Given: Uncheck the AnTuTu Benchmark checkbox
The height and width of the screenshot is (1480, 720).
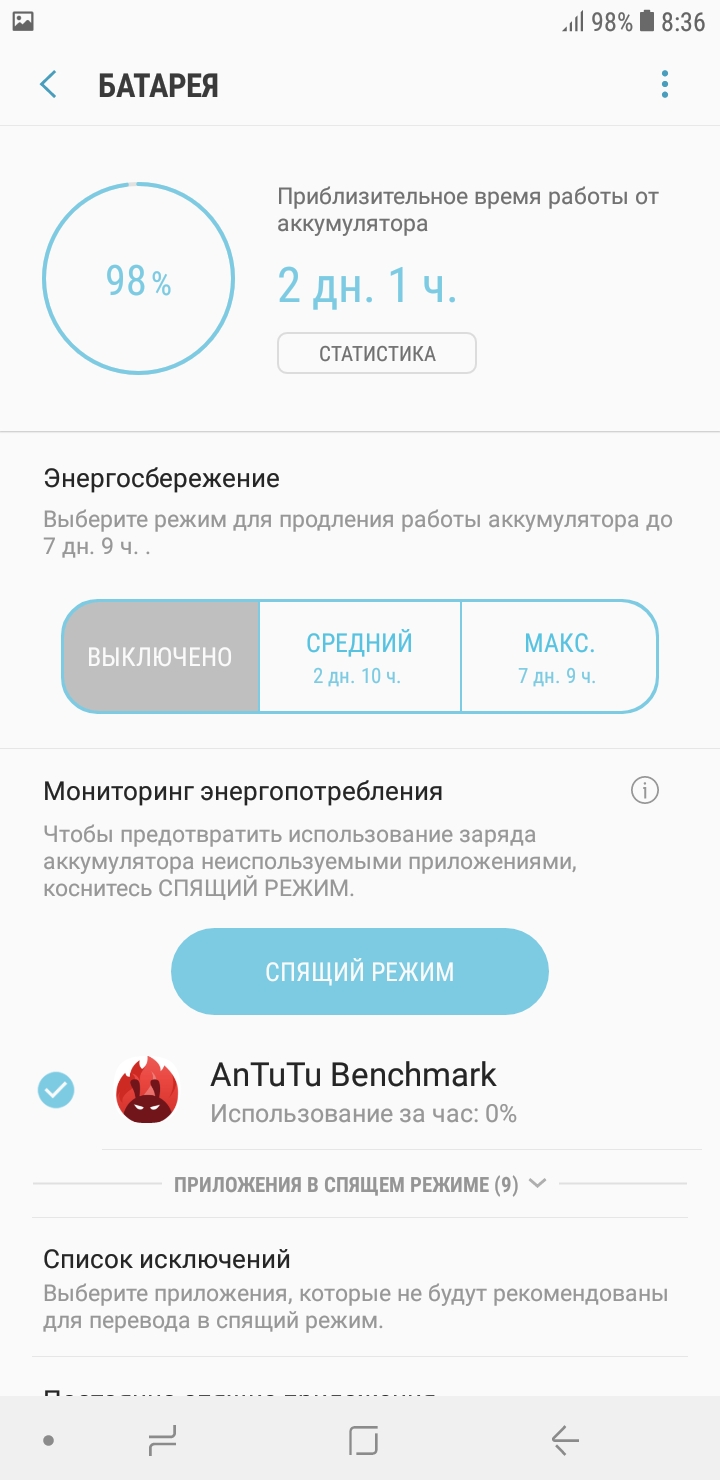Looking at the screenshot, I should [x=56, y=1089].
